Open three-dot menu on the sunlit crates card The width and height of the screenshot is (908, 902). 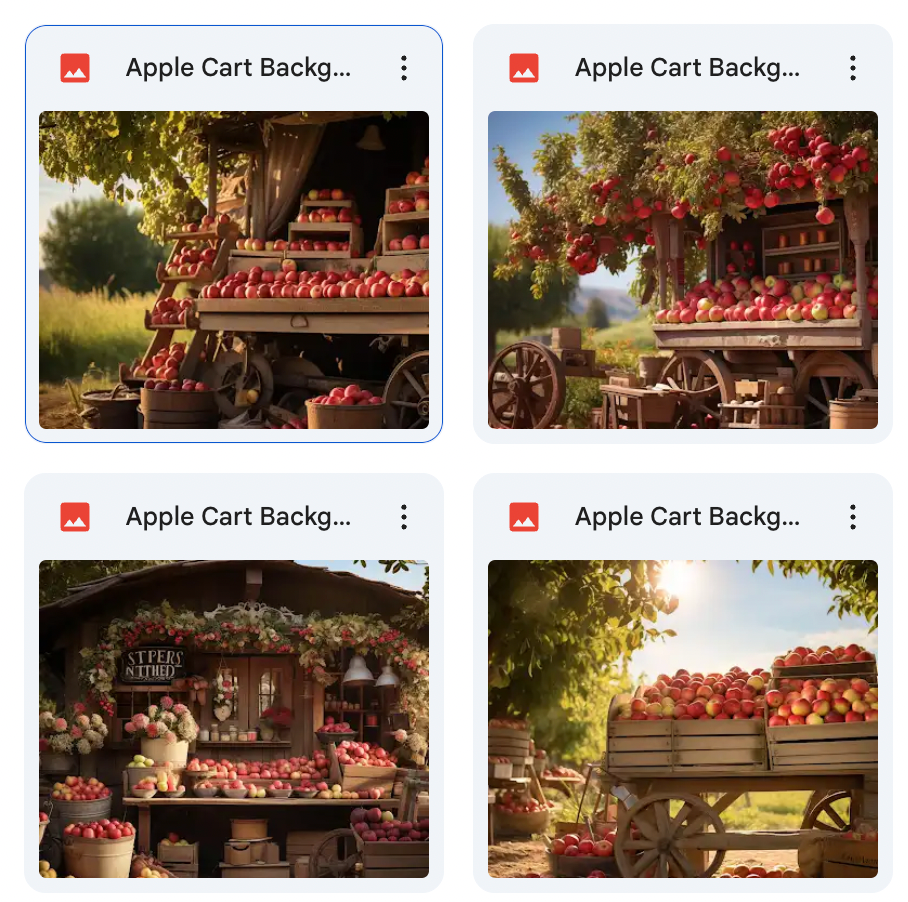point(853,517)
